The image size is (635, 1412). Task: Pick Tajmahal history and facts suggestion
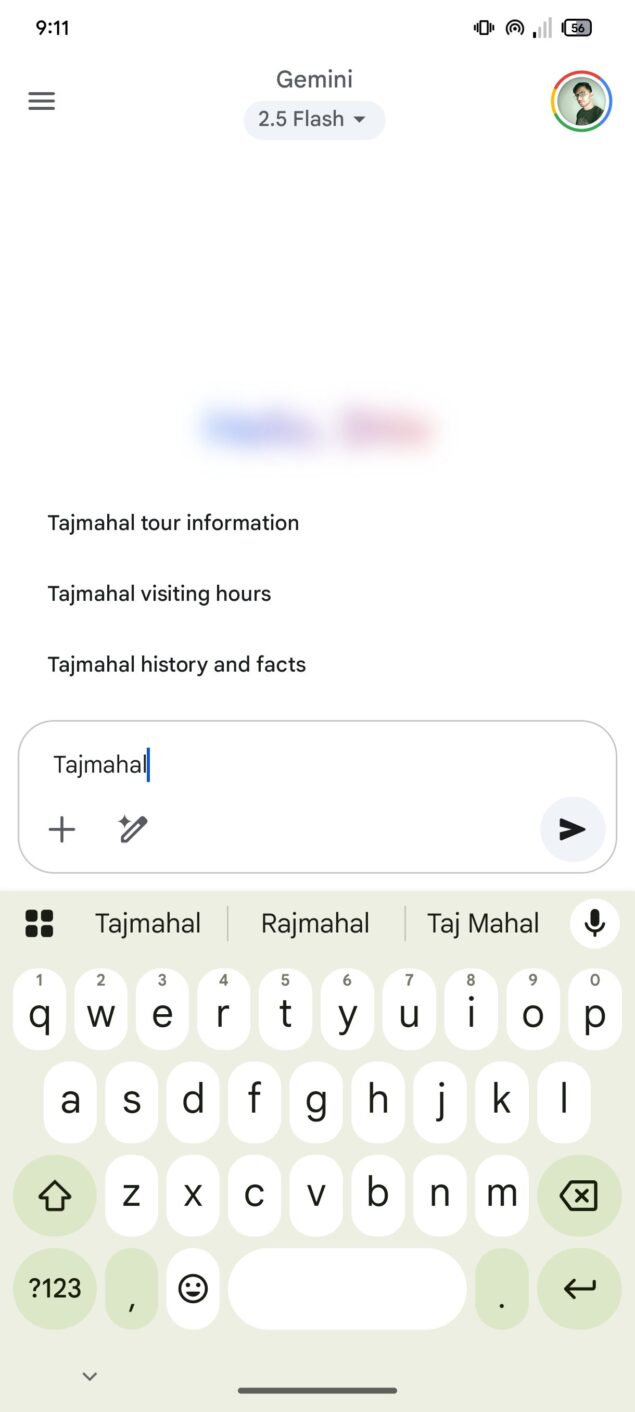(176, 664)
